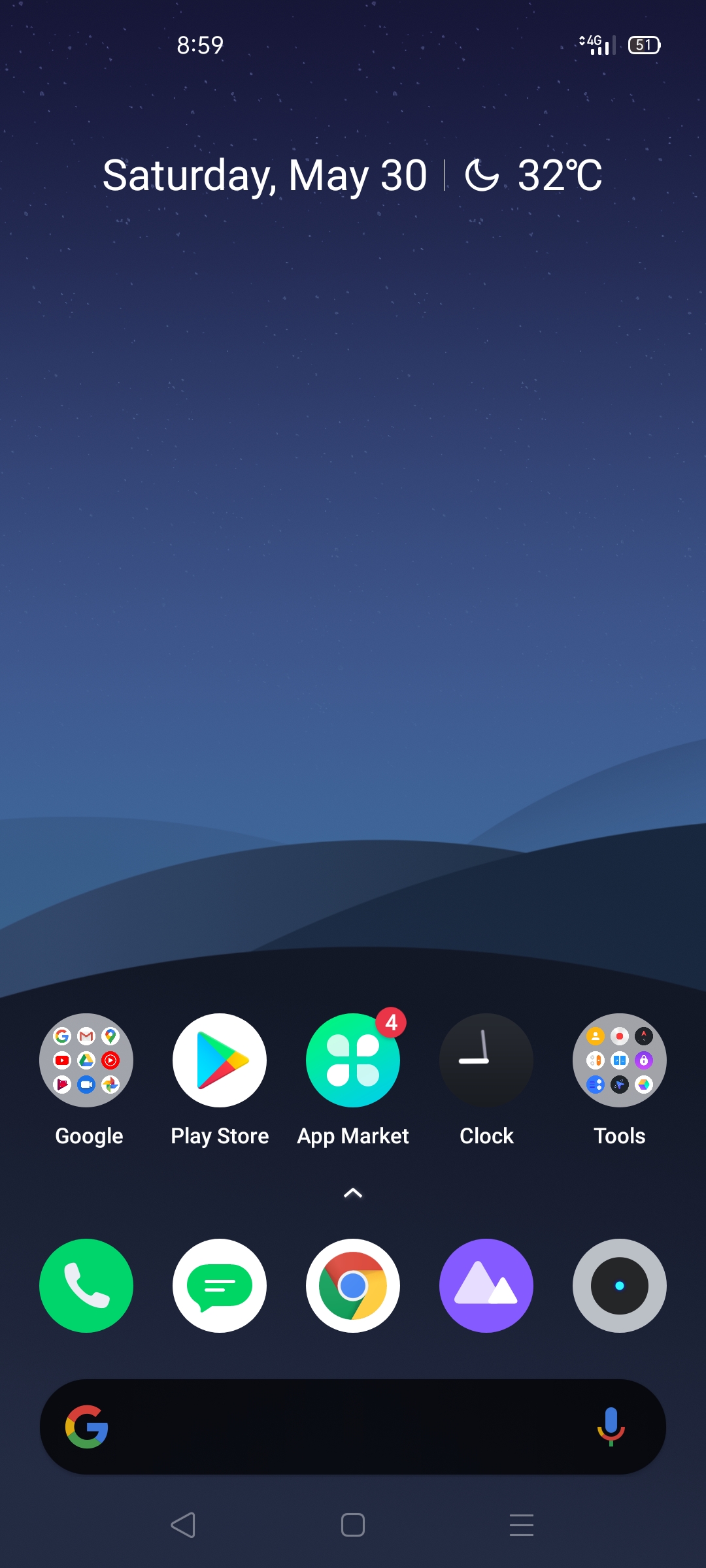The image size is (706, 1568).
Task: Launch the Camera app in dock
Action: 620,1285
